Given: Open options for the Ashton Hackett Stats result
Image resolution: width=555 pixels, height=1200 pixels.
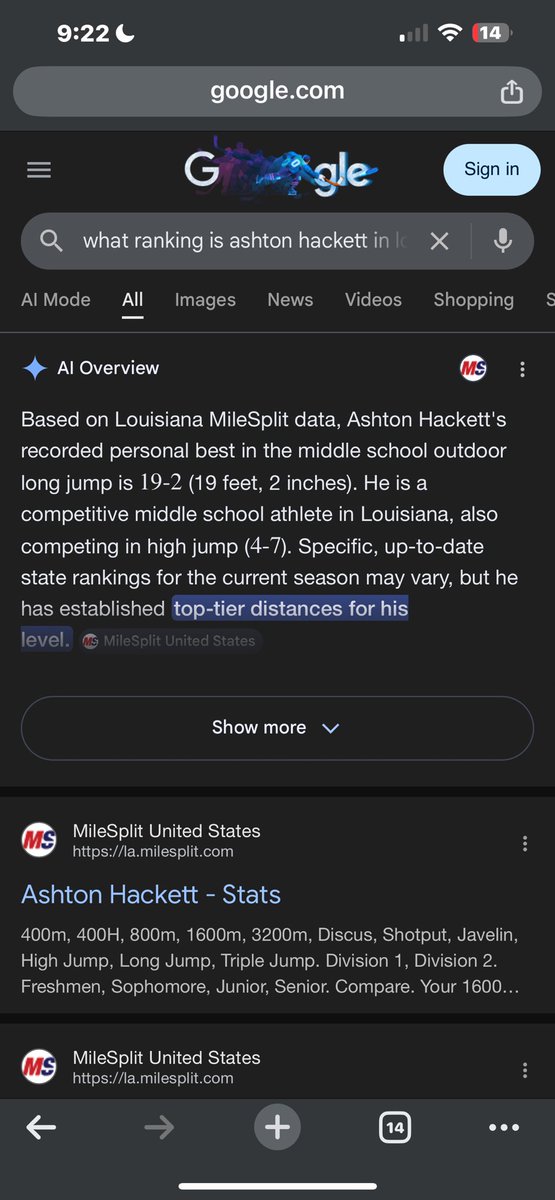Looking at the screenshot, I should (x=524, y=844).
